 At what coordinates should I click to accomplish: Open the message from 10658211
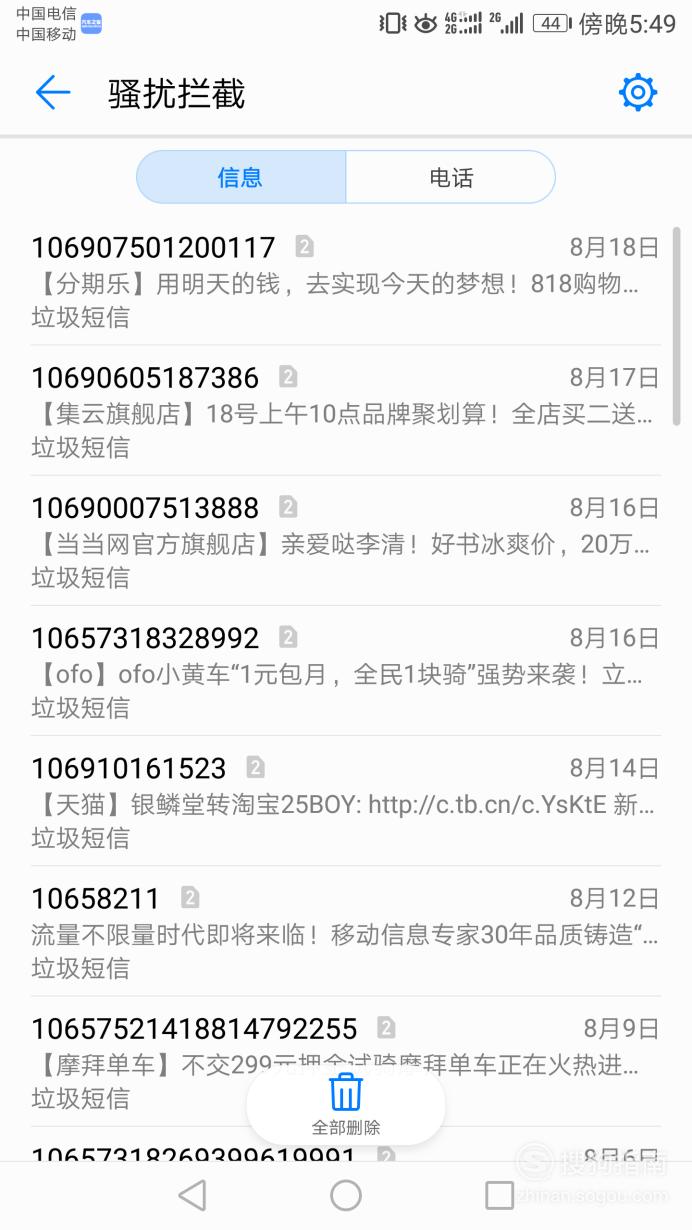tap(345, 931)
